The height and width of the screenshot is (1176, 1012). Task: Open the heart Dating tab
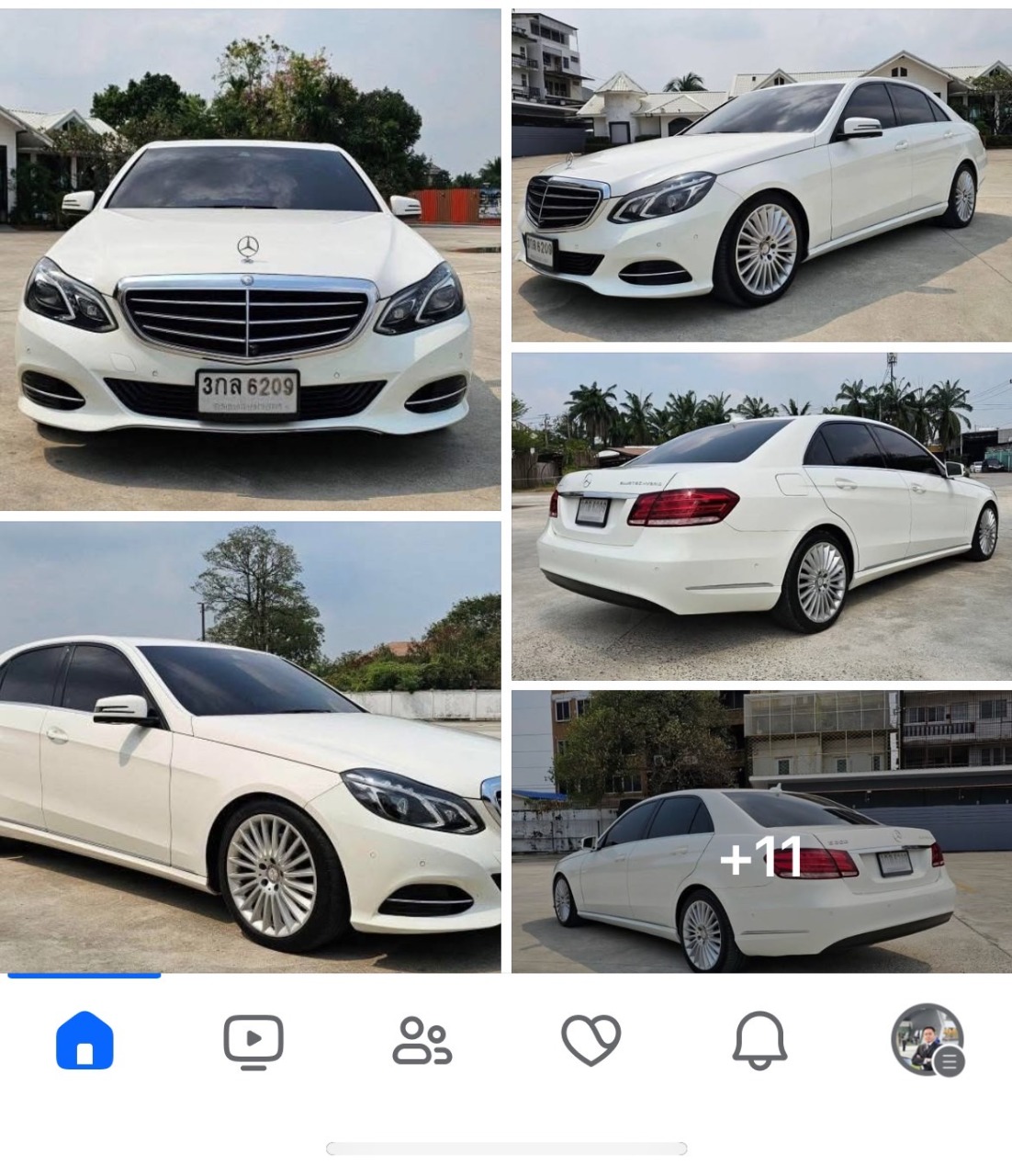click(590, 1041)
